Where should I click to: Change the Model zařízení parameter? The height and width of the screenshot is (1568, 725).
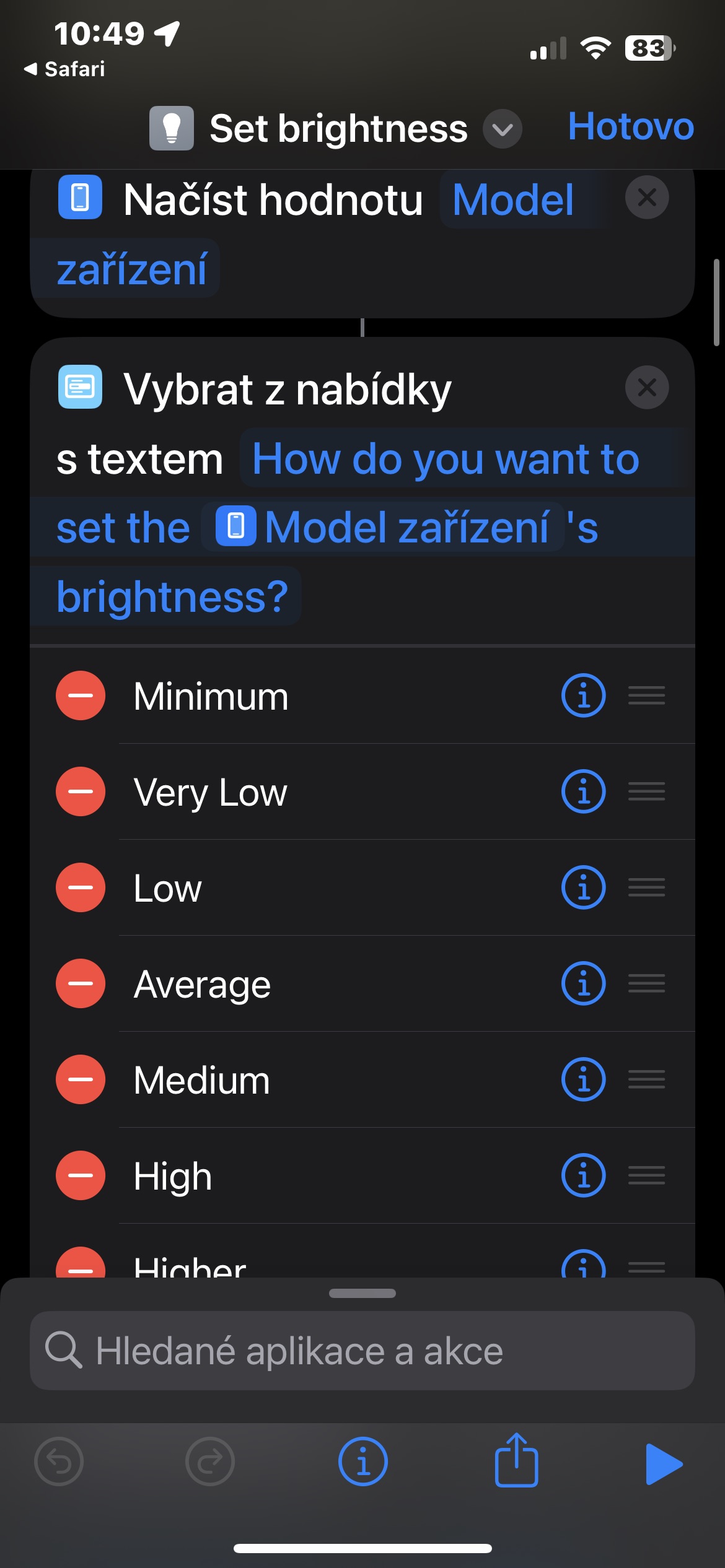click(x=513, y=201)
